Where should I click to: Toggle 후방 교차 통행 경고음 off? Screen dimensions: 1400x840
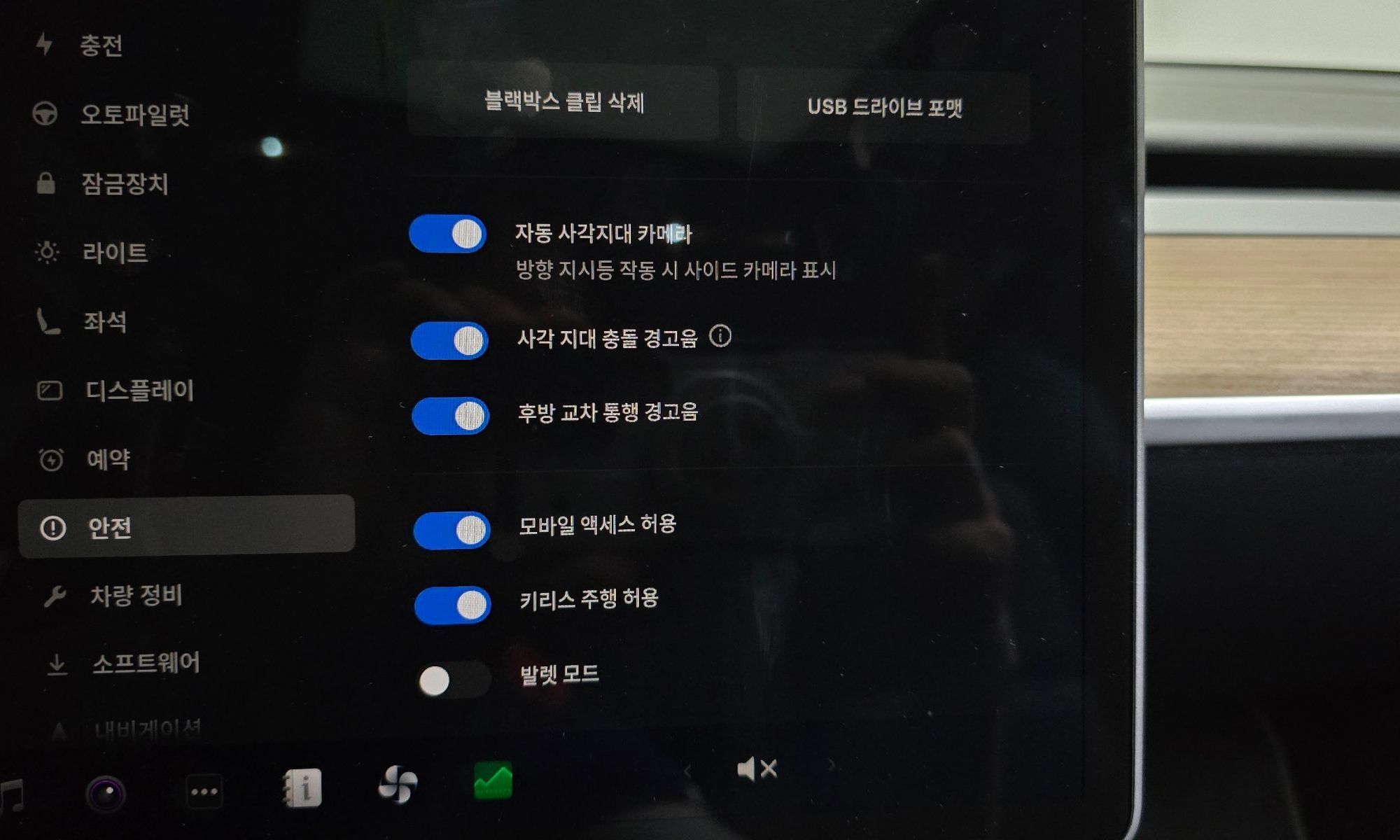pos(451,416)
